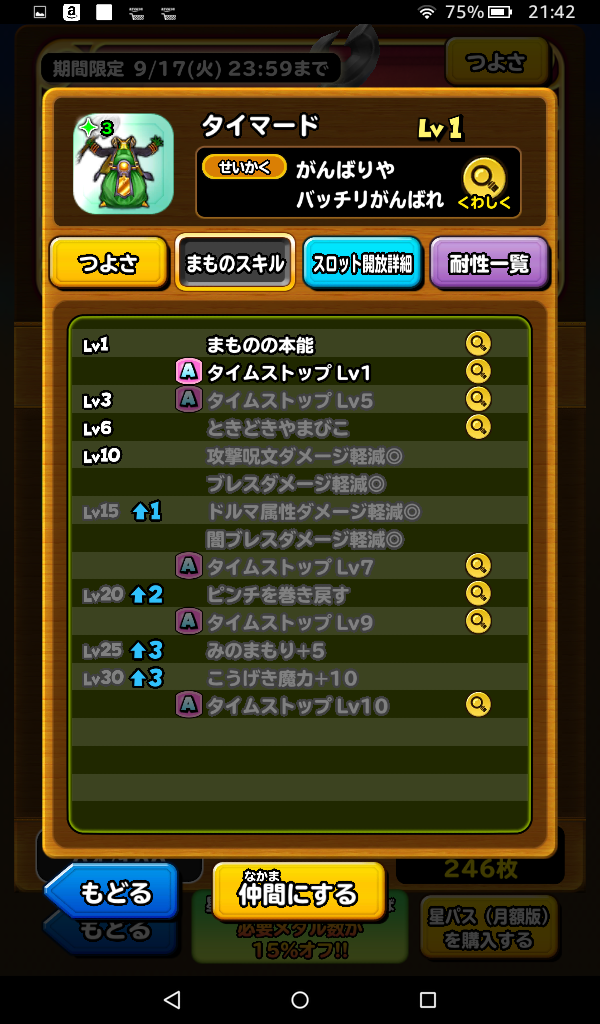View details for まものの本能 skill
Screen dimensions: 600x1024
click(x=478, y=344)
